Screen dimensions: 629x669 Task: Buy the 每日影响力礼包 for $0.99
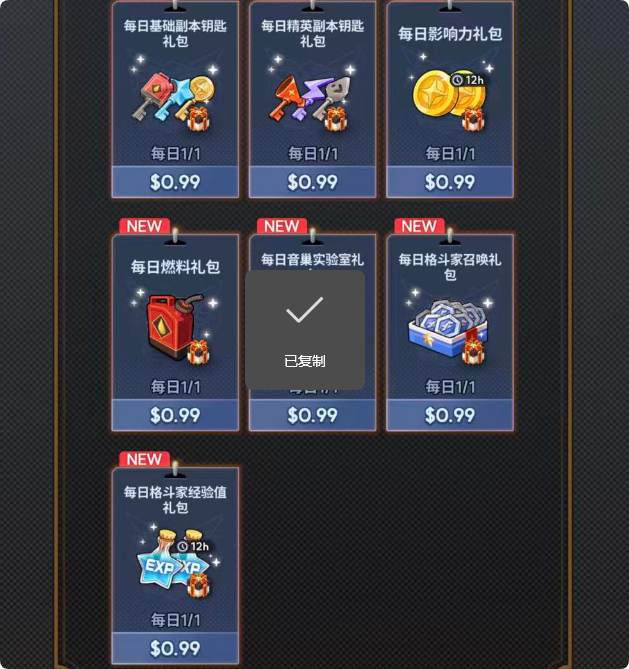click(450, 182)
